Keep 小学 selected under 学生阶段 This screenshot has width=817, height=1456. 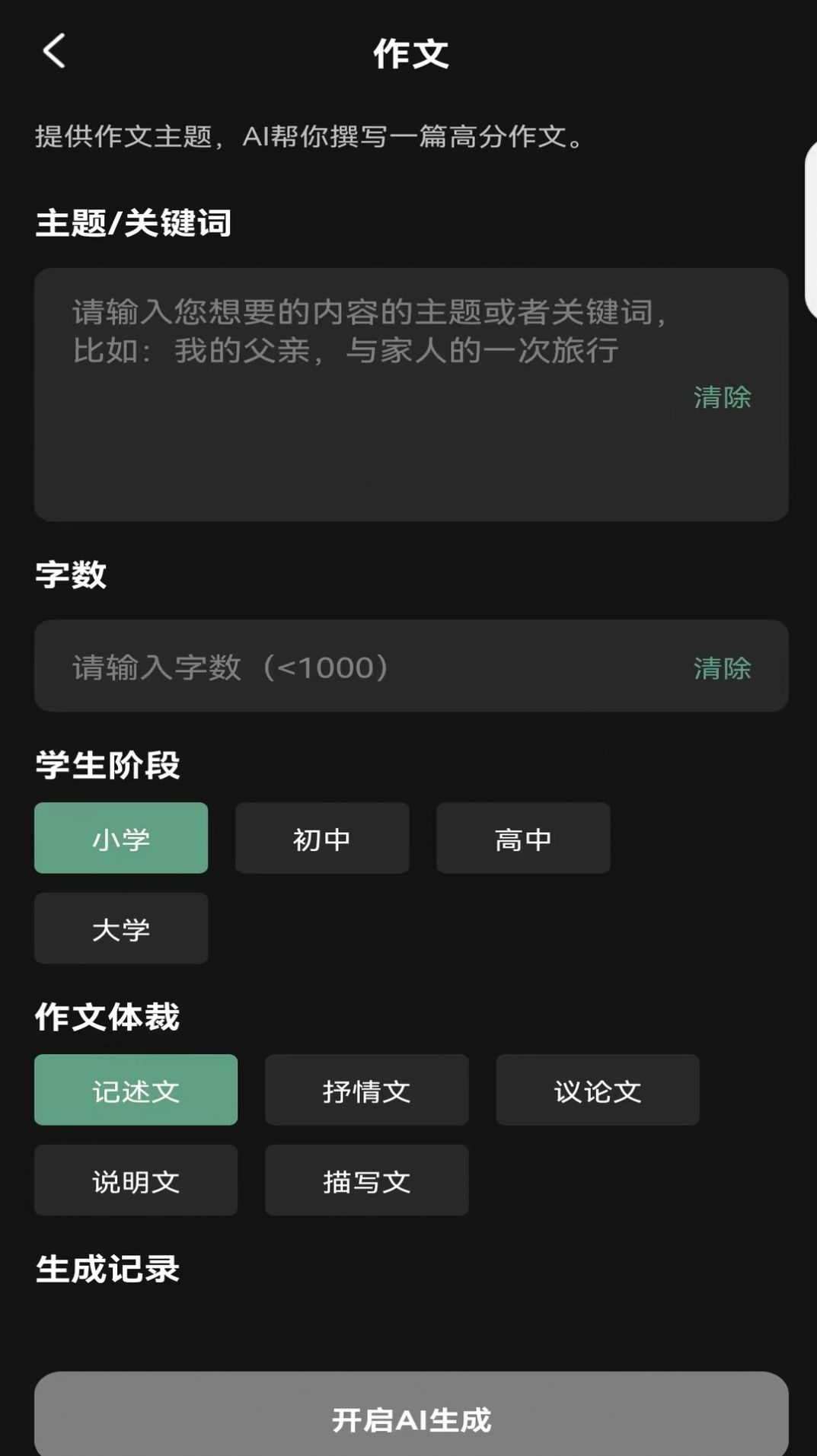[120, 838]
